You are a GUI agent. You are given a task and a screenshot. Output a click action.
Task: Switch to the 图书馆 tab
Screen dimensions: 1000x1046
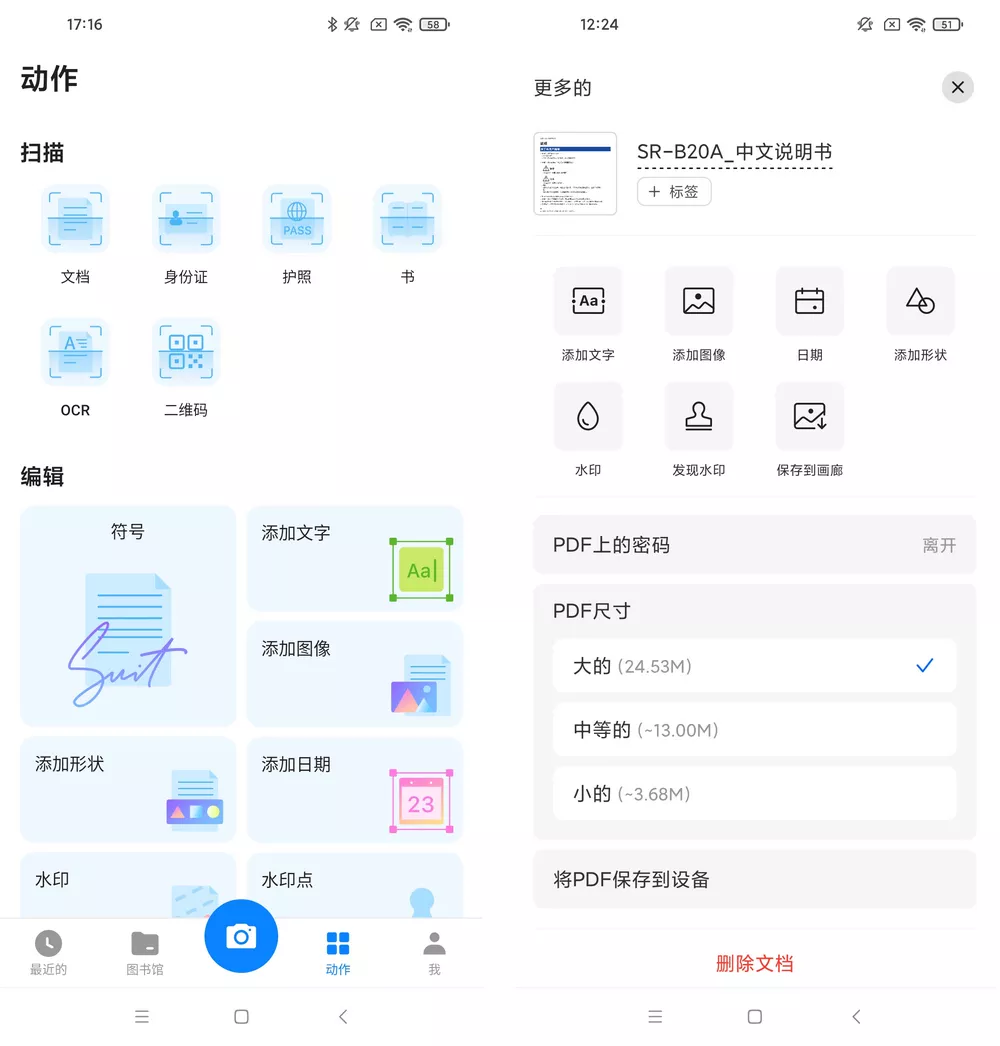145,952
